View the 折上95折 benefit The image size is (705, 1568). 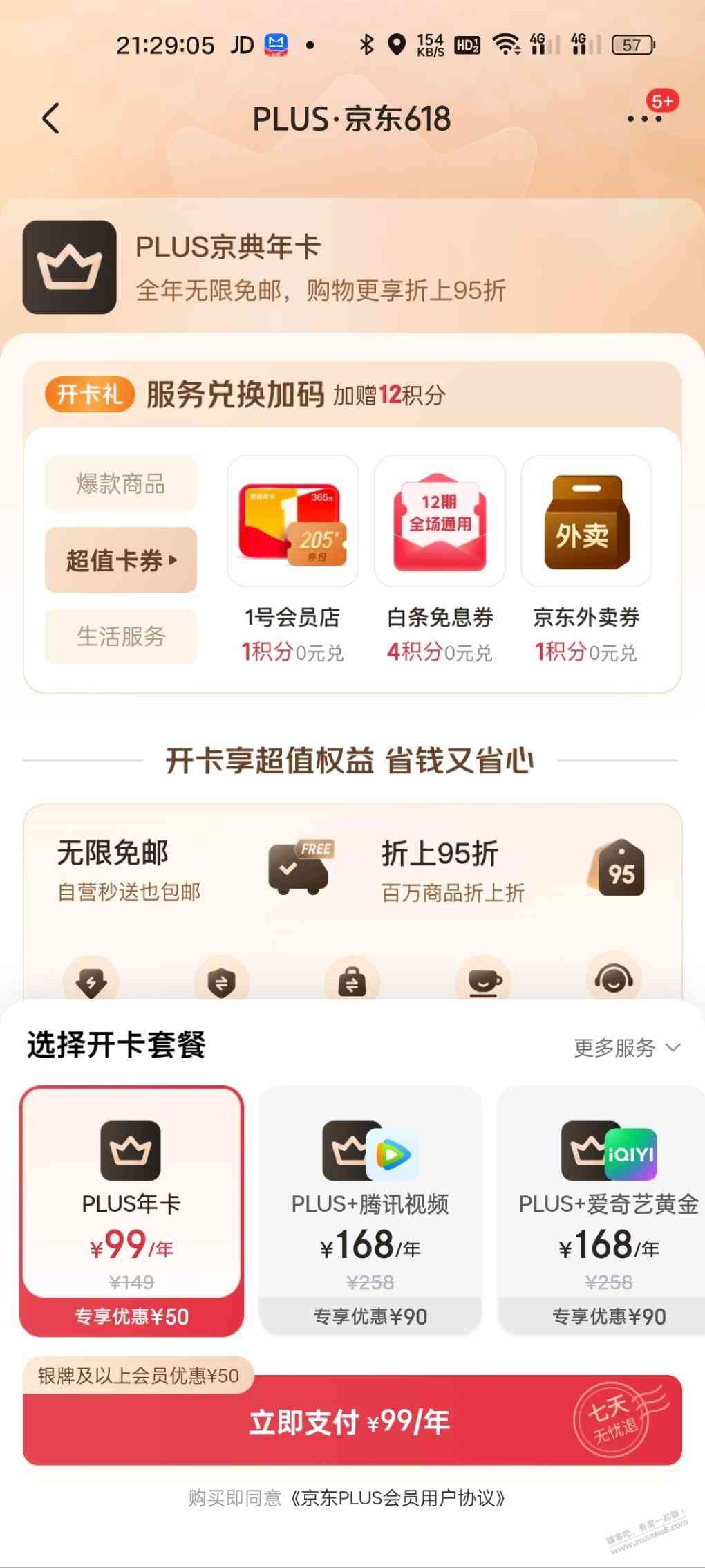511,870
